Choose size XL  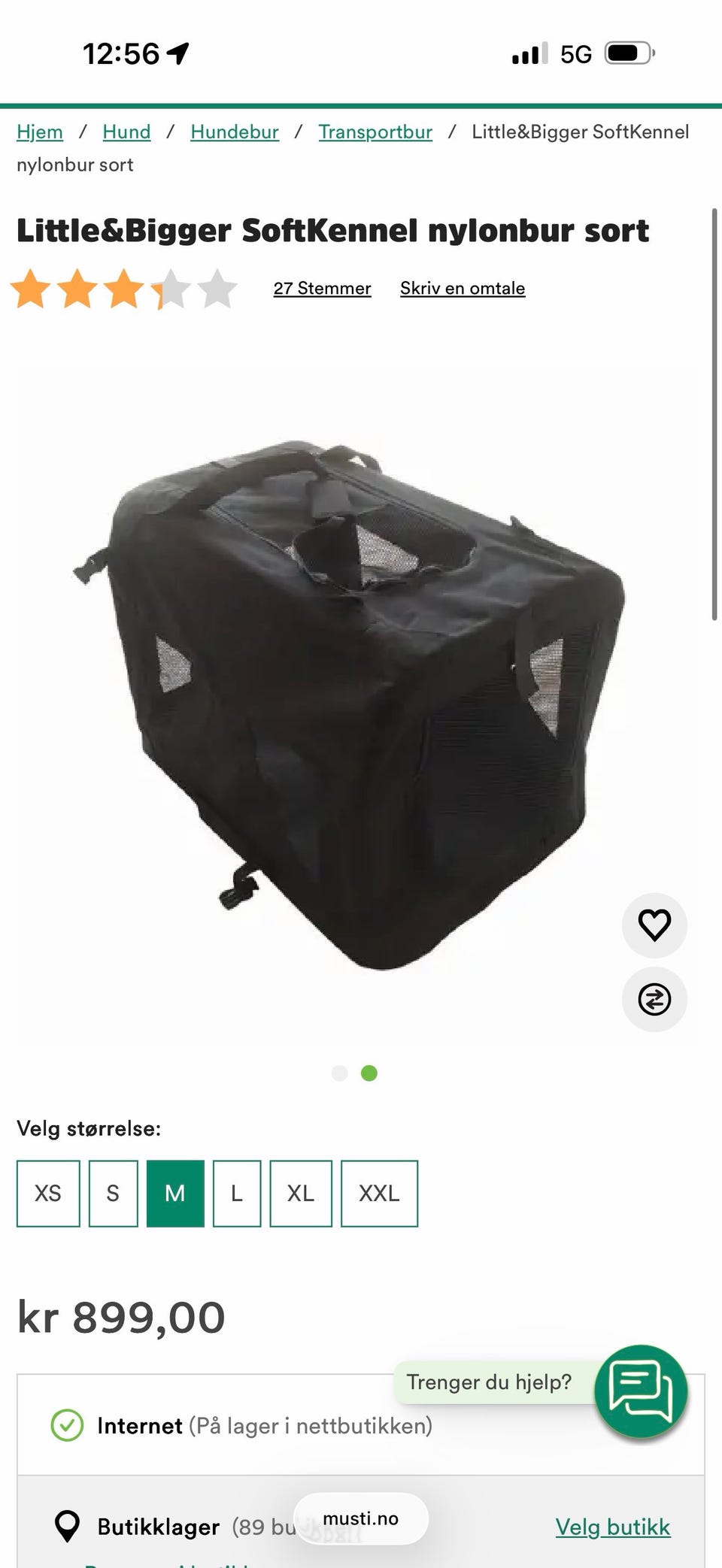click(x=301, y=1194)
